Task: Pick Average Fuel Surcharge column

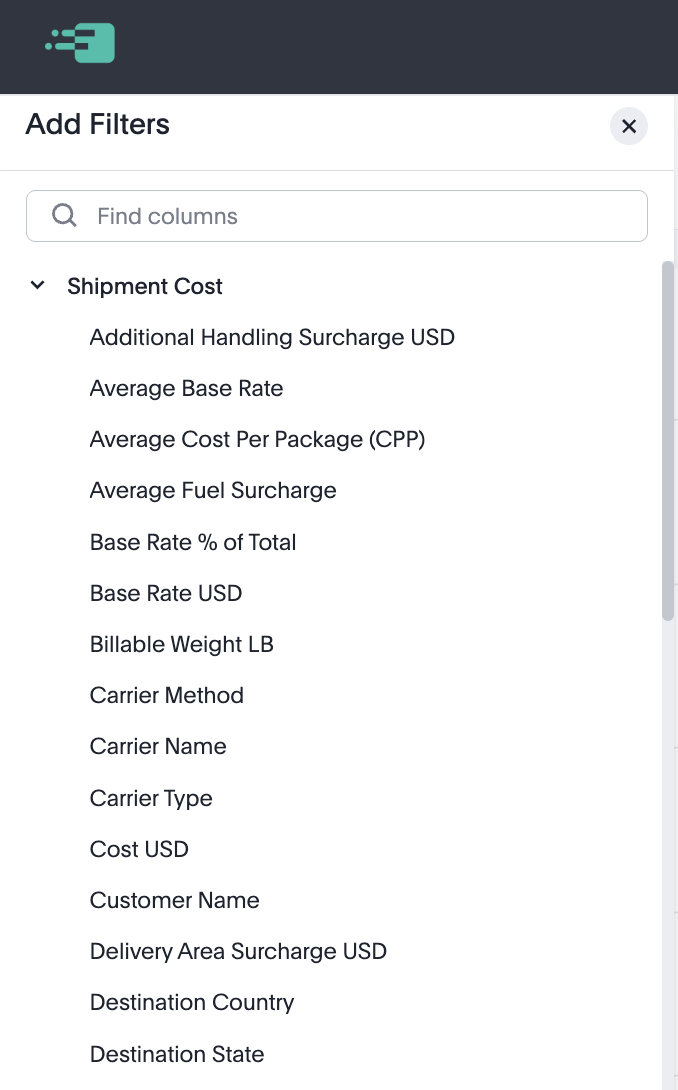Action: click(x=213, y=491)
